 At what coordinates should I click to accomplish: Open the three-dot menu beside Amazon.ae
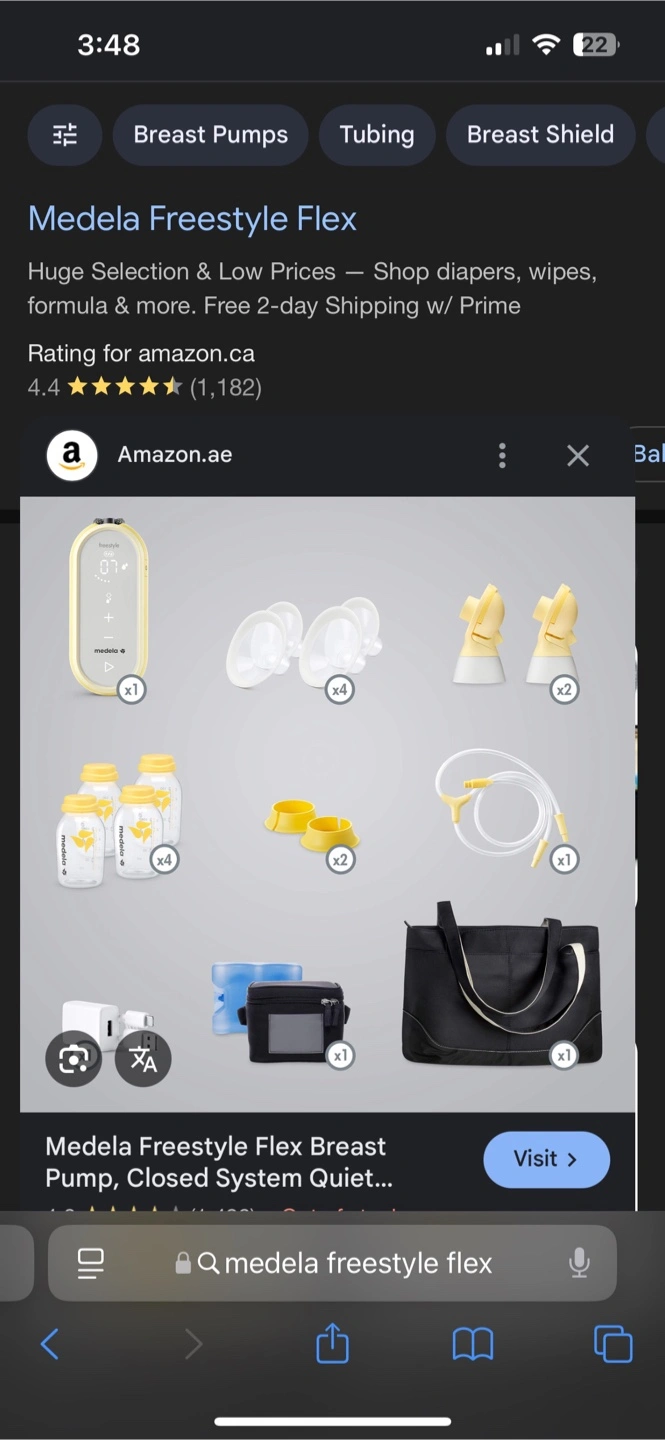502,456
